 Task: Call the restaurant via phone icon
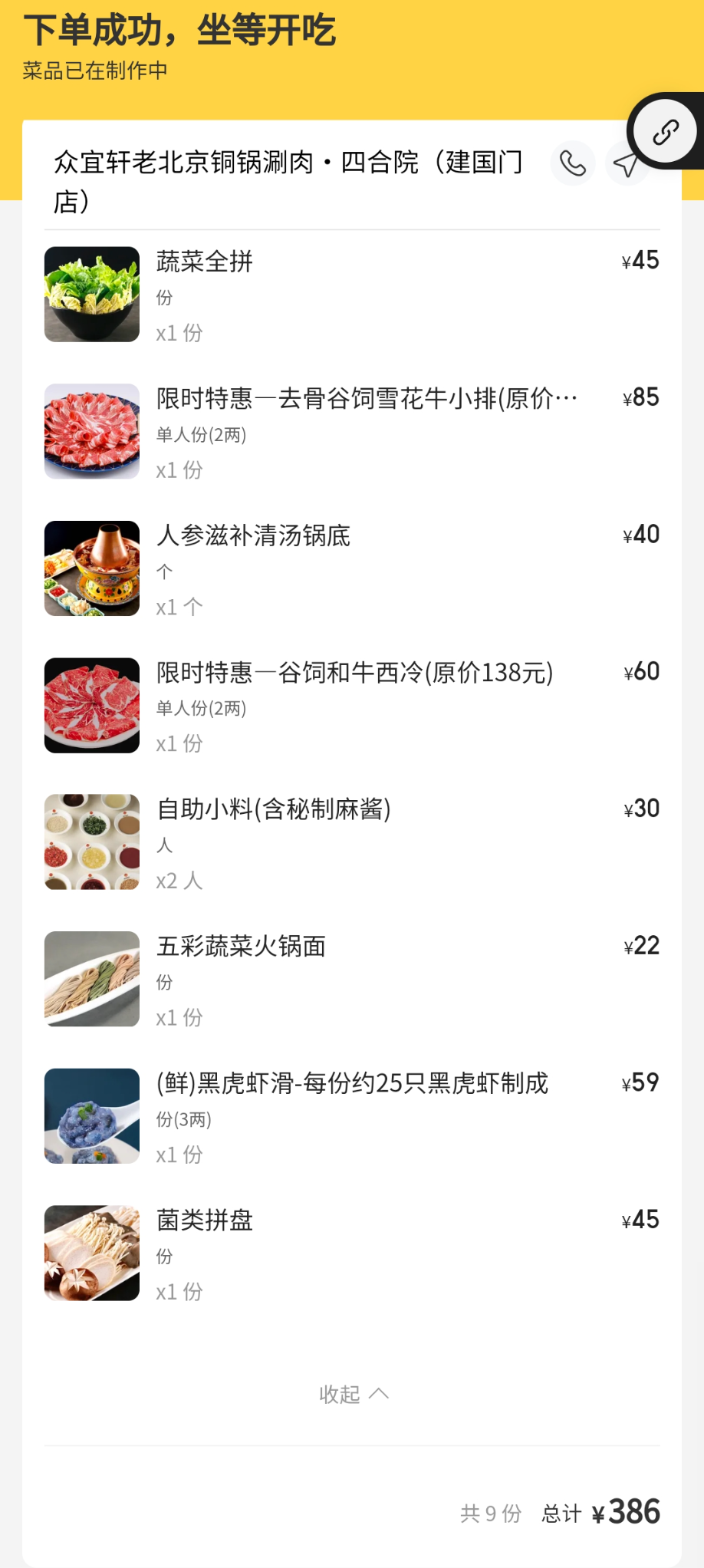point(572,163)
